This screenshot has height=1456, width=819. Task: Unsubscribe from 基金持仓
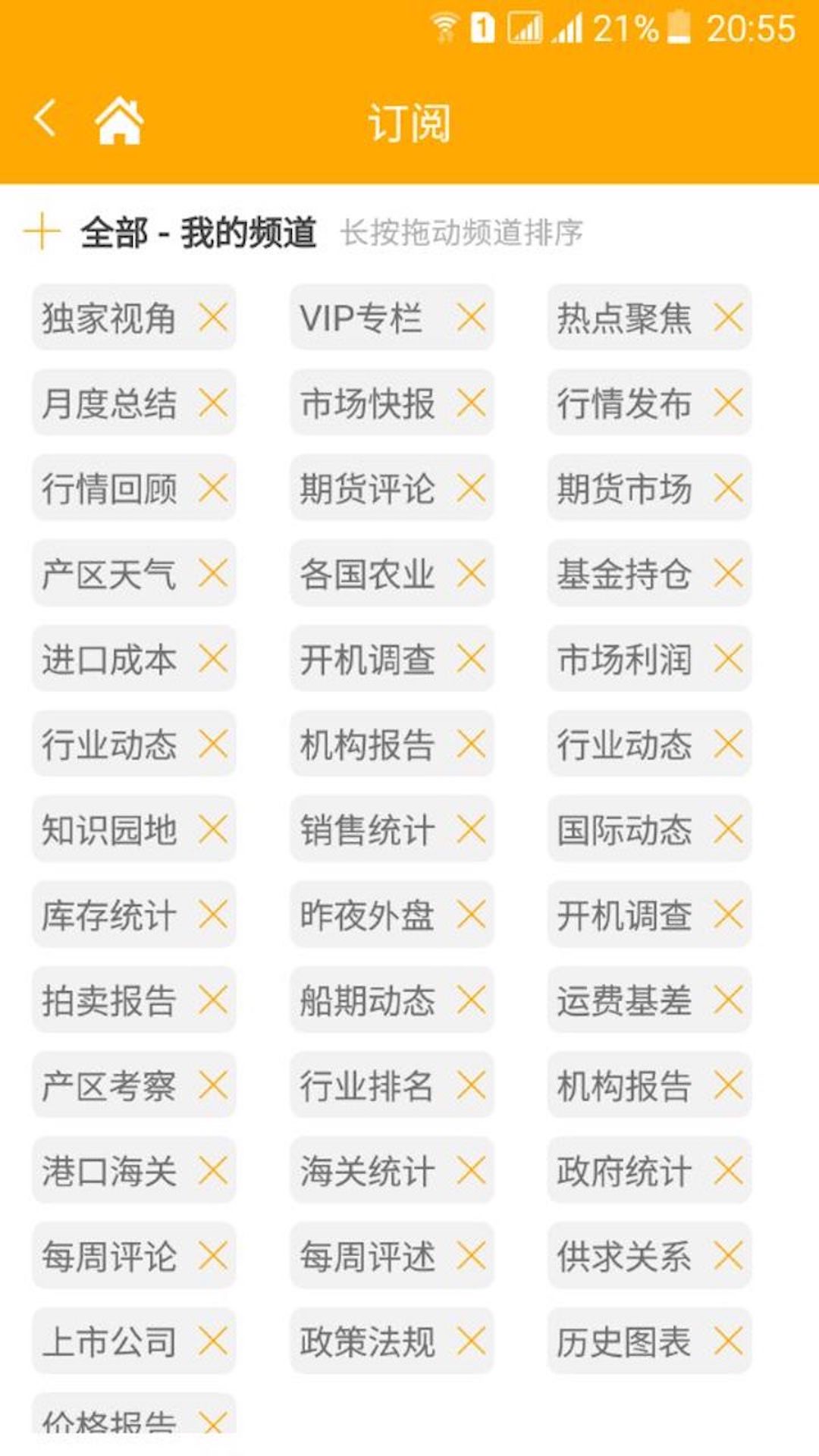[x=728, y=573]
